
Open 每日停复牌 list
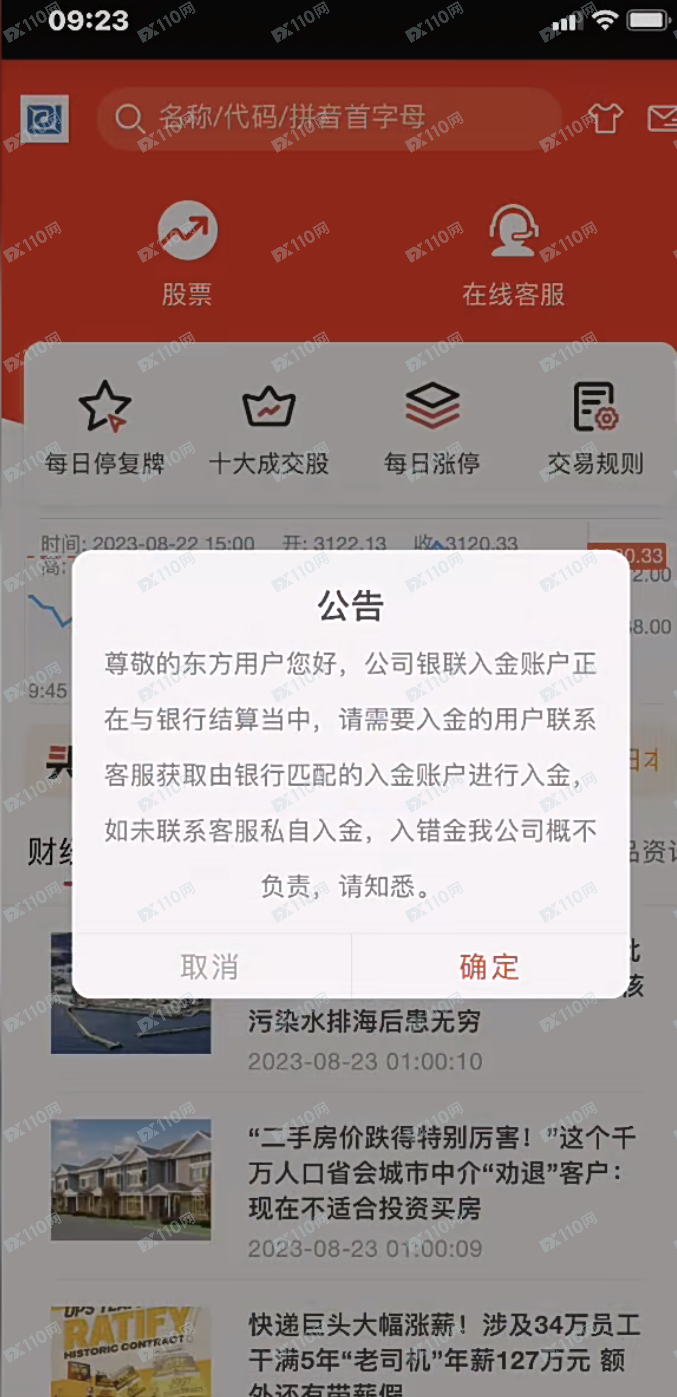point(105,430)
